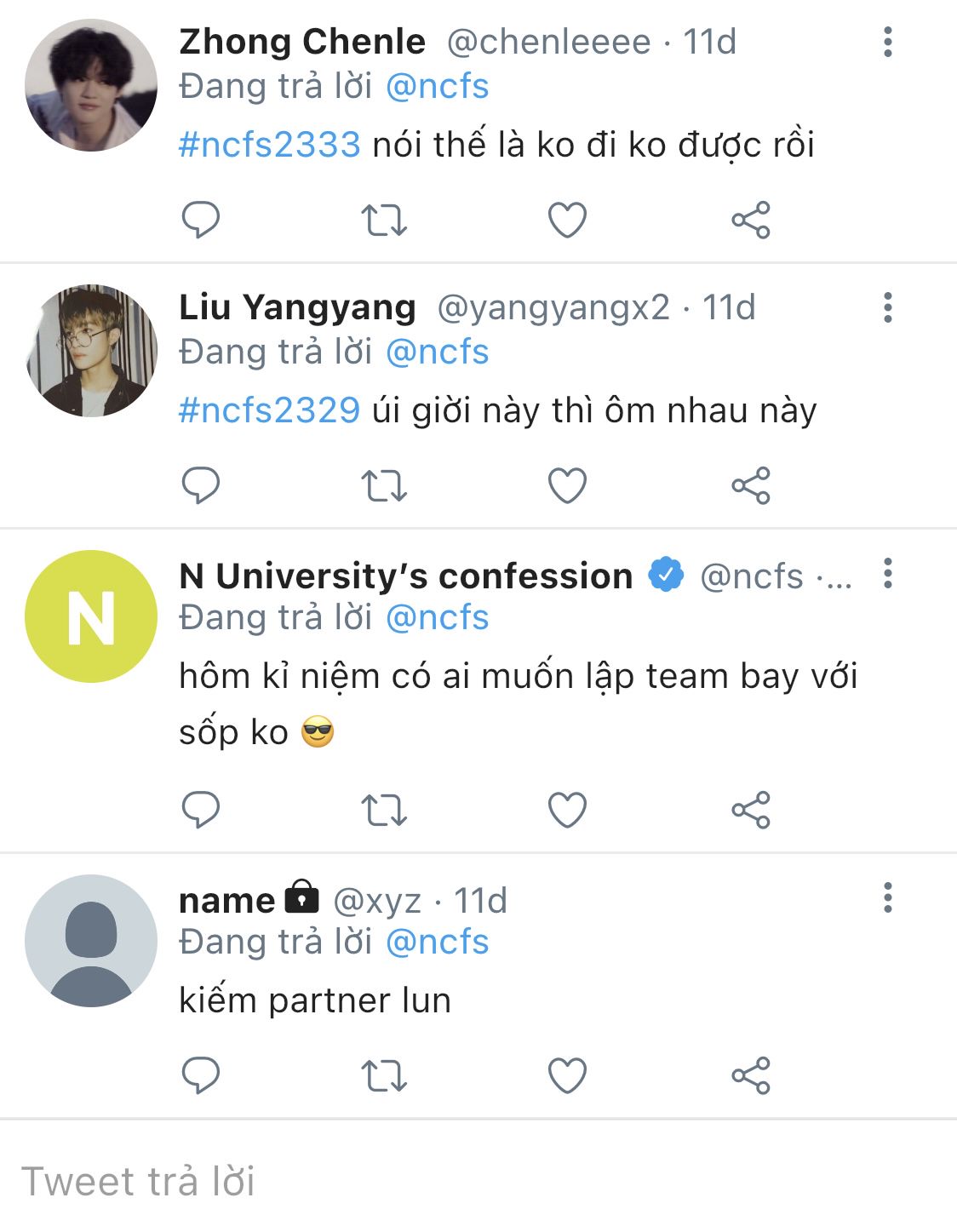
Task: Open N University's confession profile avatar
Action: [91, 616]
